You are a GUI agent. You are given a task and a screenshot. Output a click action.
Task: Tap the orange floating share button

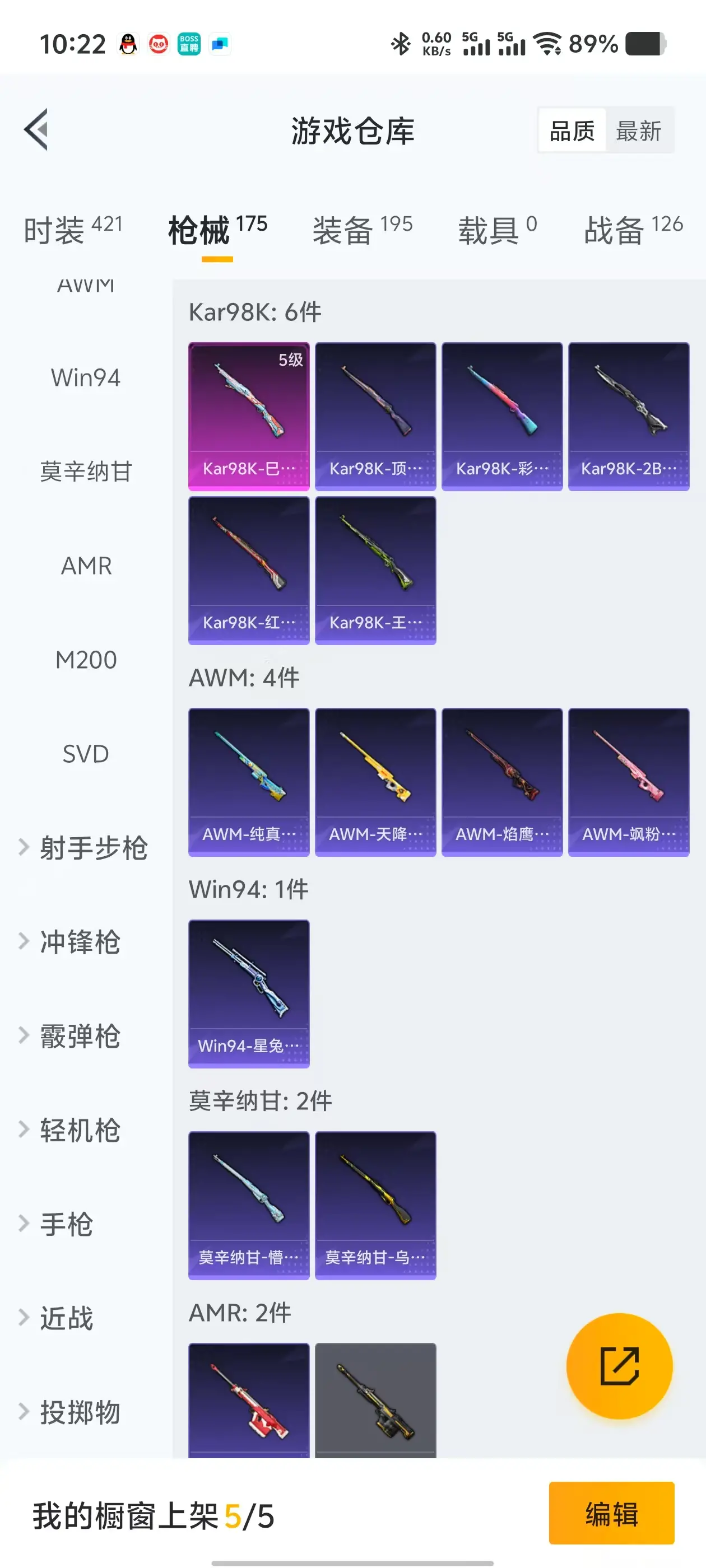pyautogui.click(x=619, y=1366)
